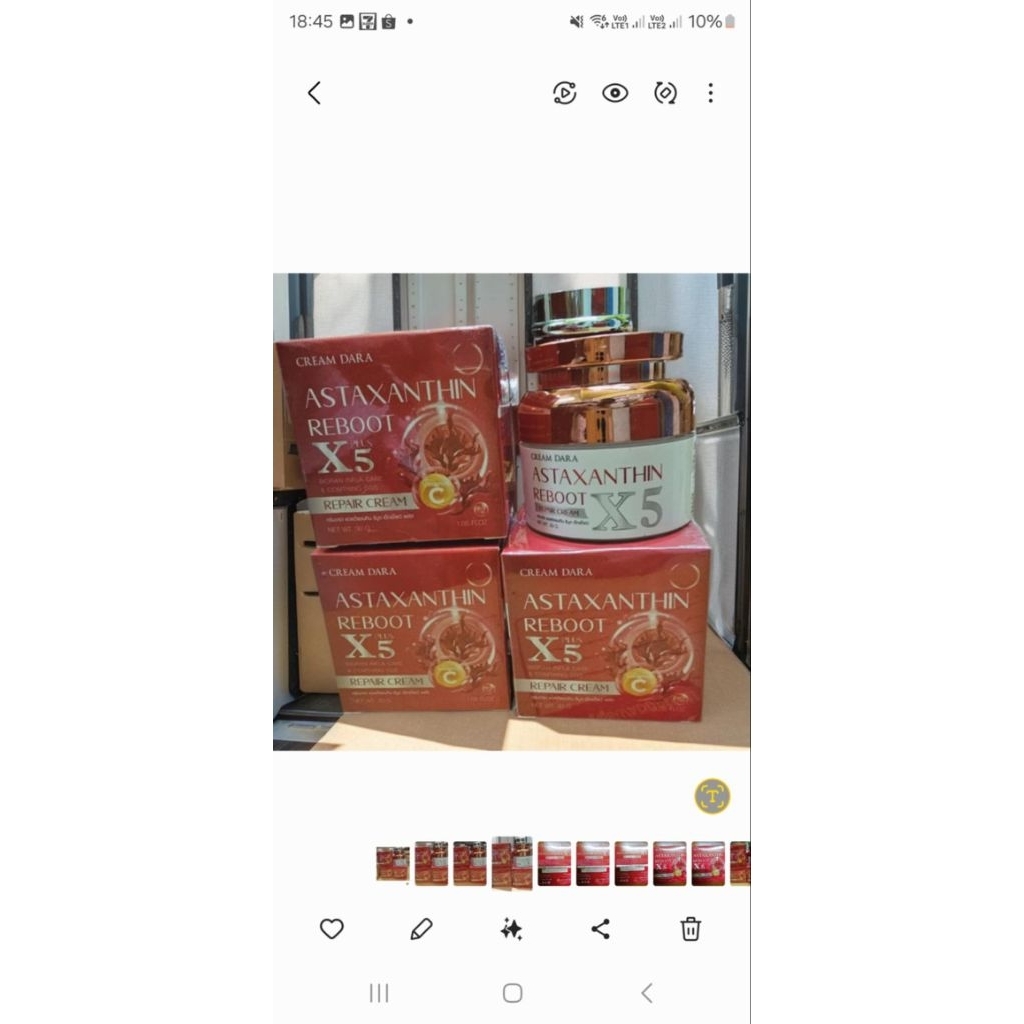Go back using the top arrow
This screenshot has width=1024, height=1024.
(314, 93)
